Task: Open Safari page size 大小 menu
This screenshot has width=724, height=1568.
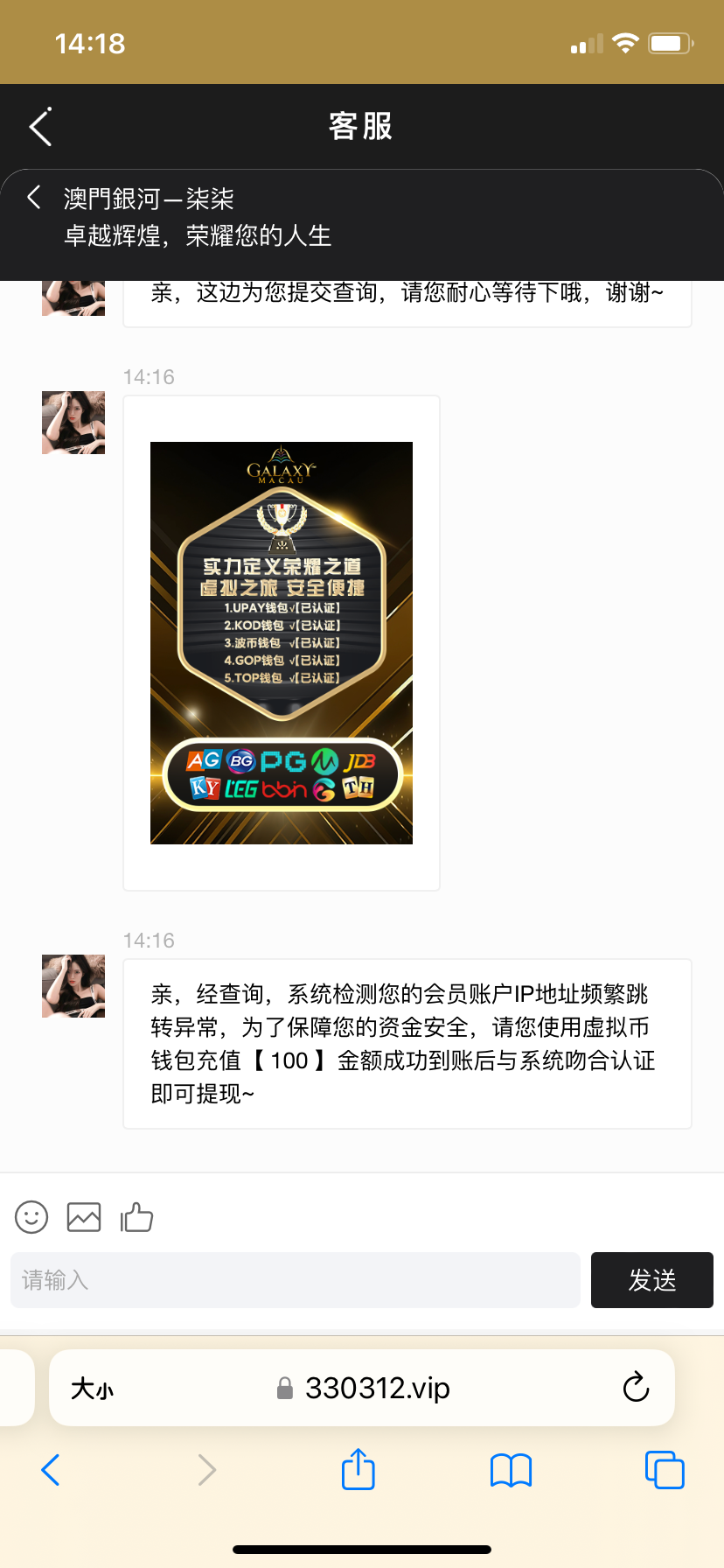Action: pyautogui.click(x=93, y=1389)
